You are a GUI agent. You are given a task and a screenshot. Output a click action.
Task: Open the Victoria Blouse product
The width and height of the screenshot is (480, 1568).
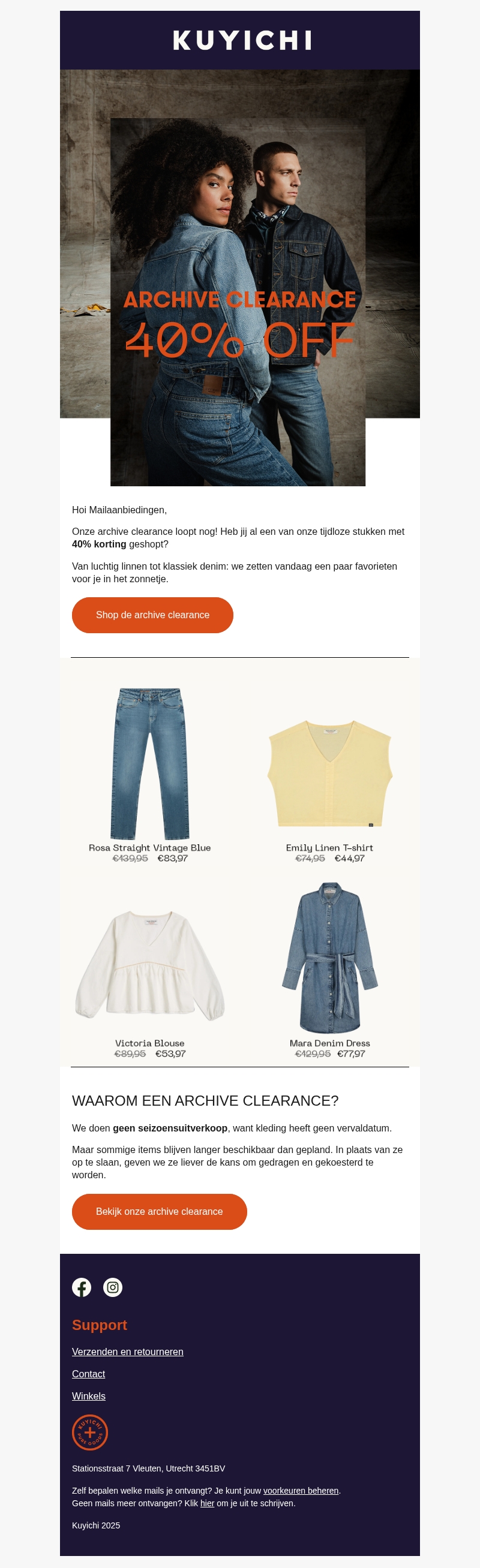(150, 964)
